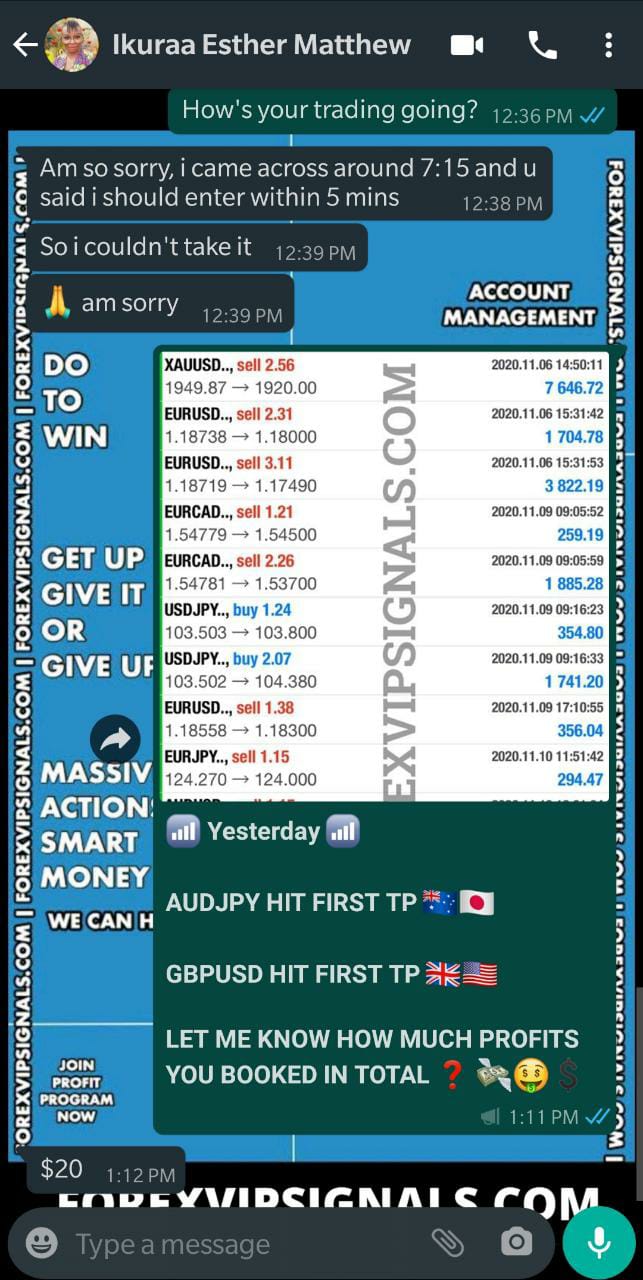
Task: View contact info for Ikuraa Esther Matthew
Action: [261, 45]
